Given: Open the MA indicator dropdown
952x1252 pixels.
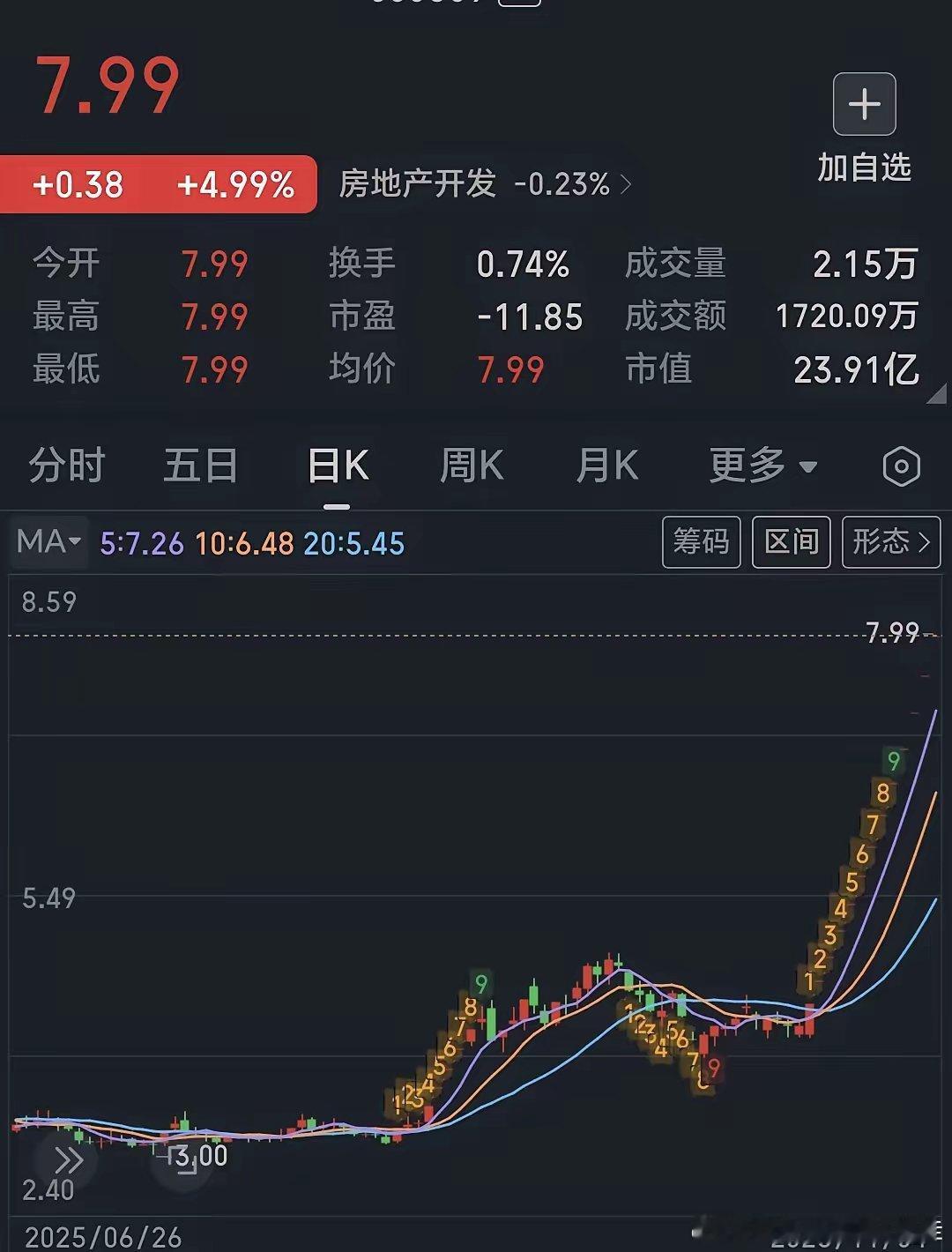Looking at the screenshot, I should click(49, 541).
